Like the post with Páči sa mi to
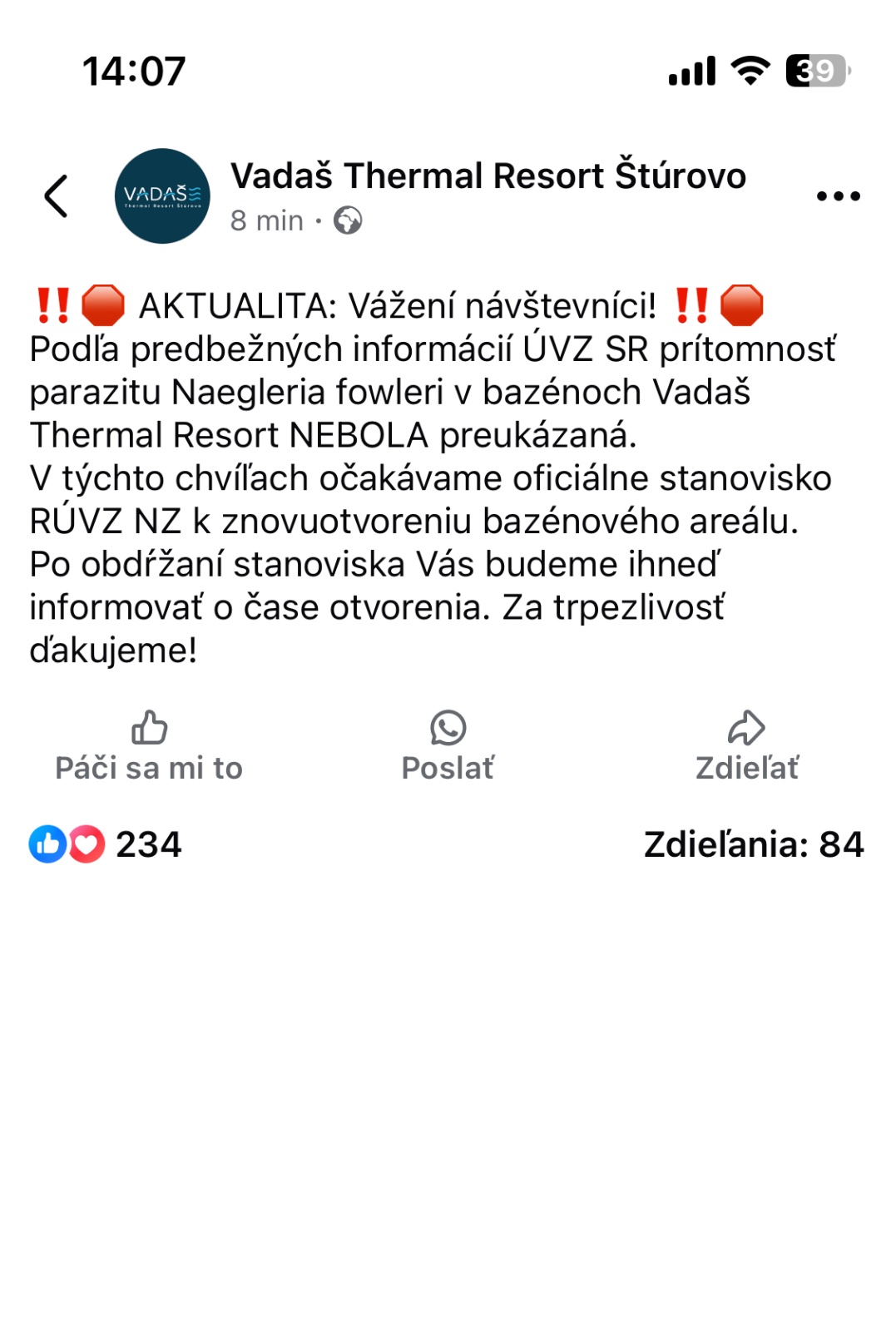Viewport: 896px width, 1331px height. [149, 746]
